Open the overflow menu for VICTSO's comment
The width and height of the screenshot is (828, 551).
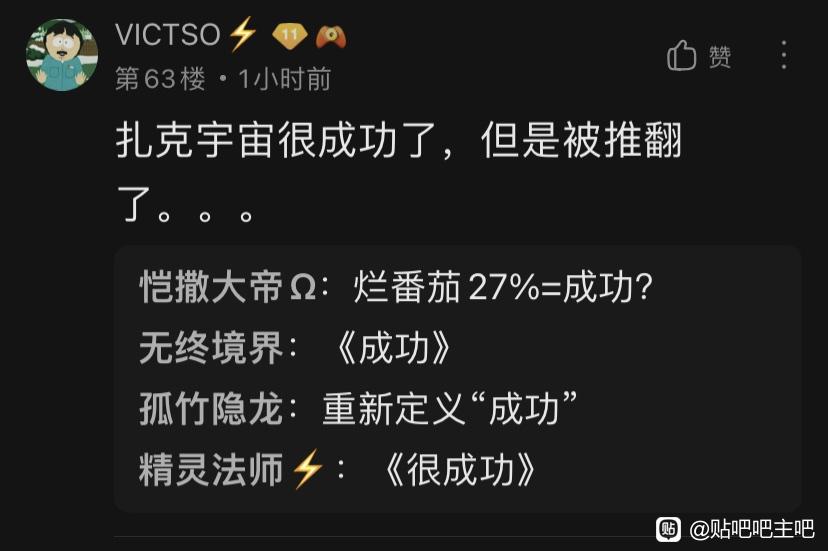click(784, 55)
